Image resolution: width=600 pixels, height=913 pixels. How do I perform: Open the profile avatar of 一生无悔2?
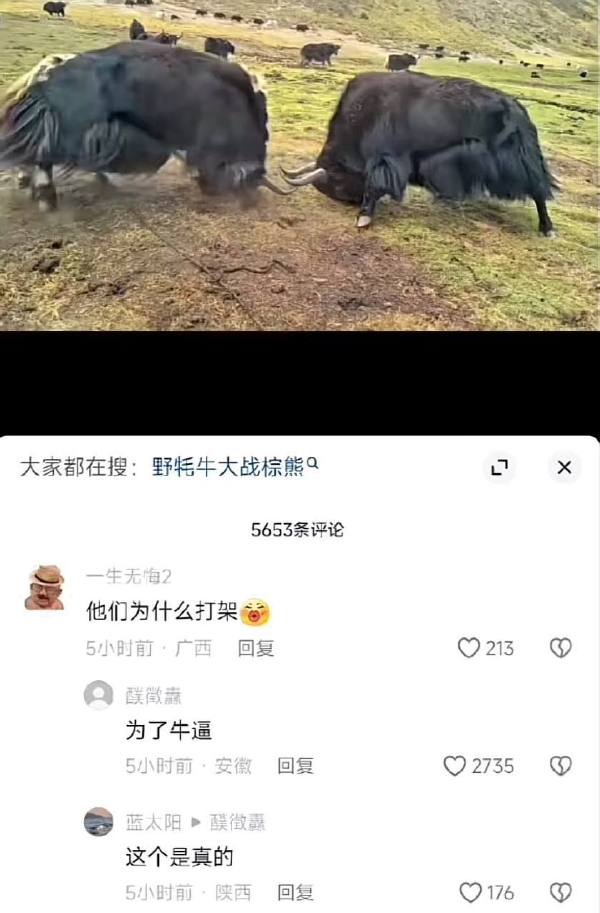(x=45, y=588)
